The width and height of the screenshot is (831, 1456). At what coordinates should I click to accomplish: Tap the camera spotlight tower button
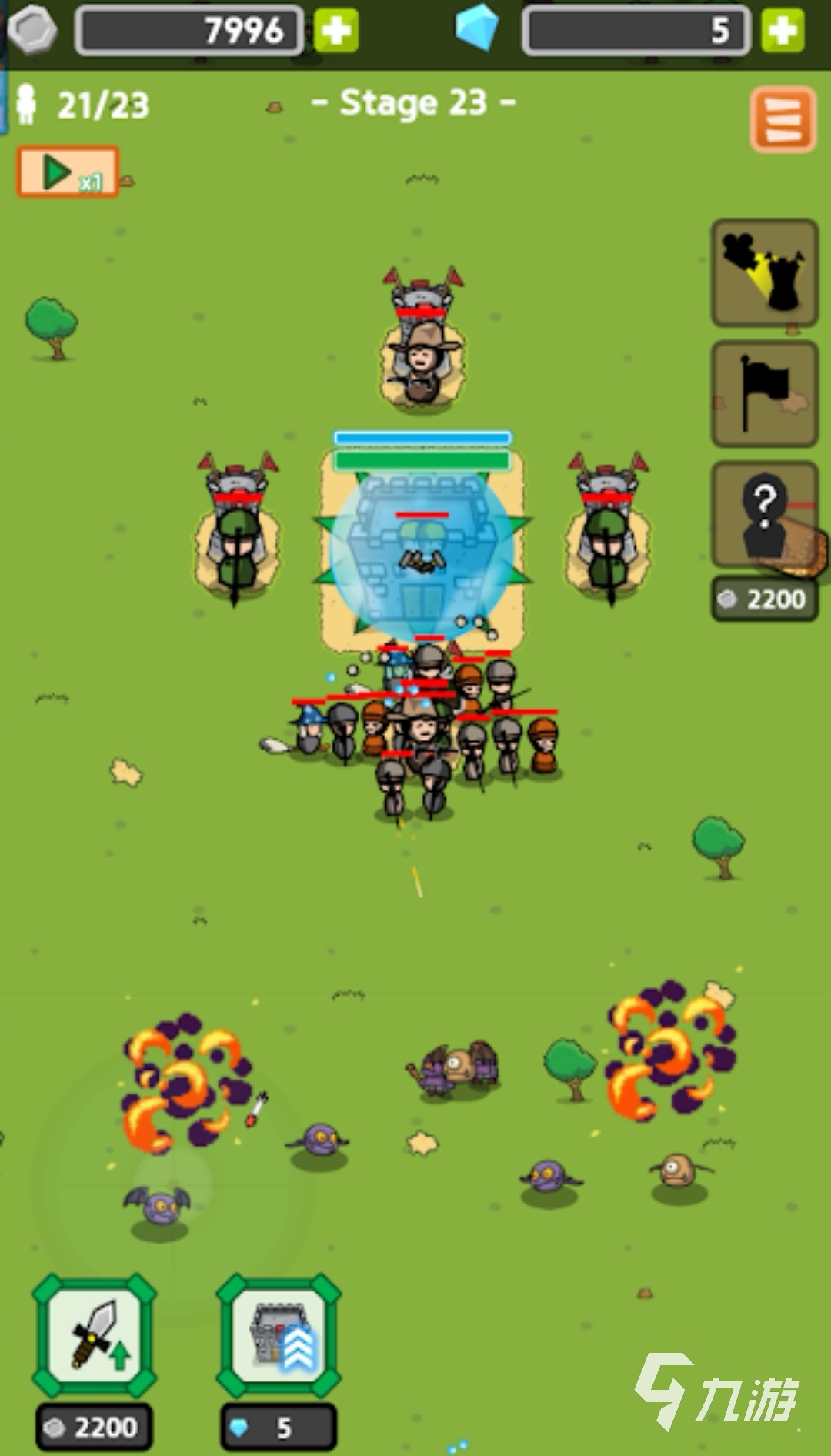click(763, 272)
